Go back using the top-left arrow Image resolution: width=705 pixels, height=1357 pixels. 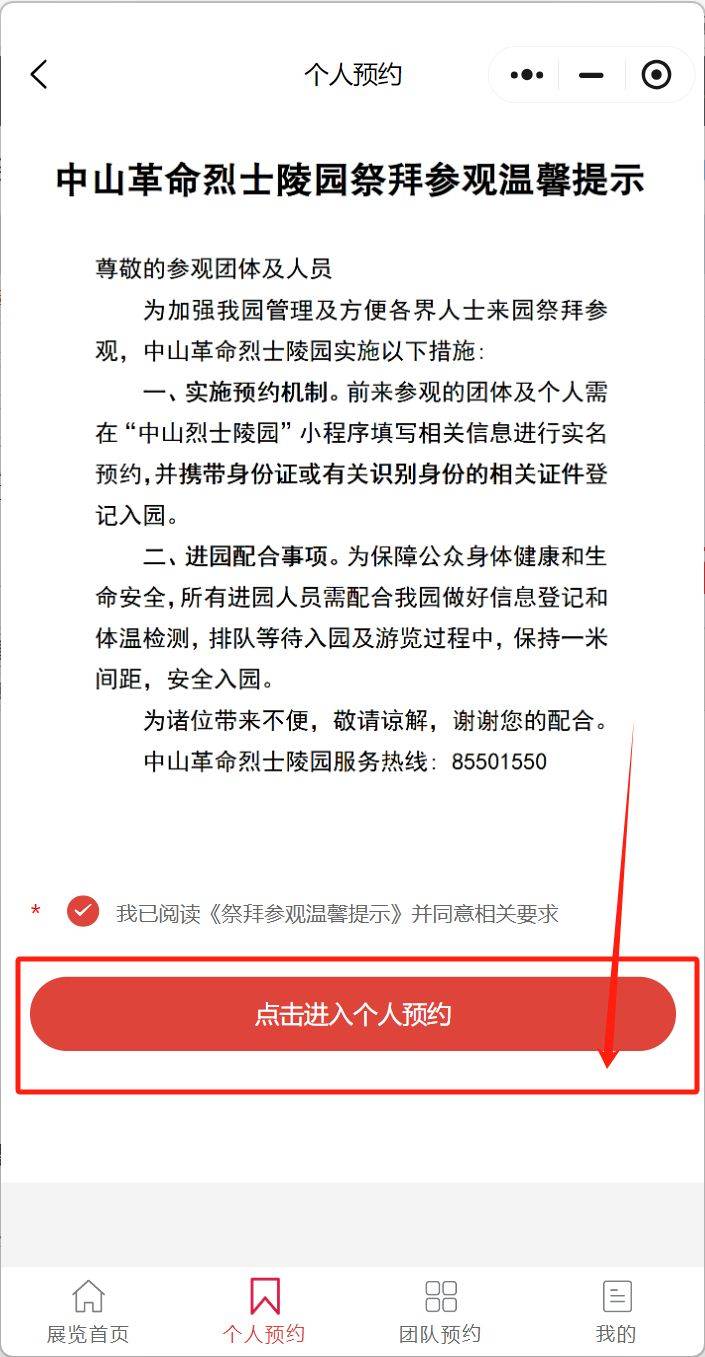pyautogui.click(x=39, y=75)
